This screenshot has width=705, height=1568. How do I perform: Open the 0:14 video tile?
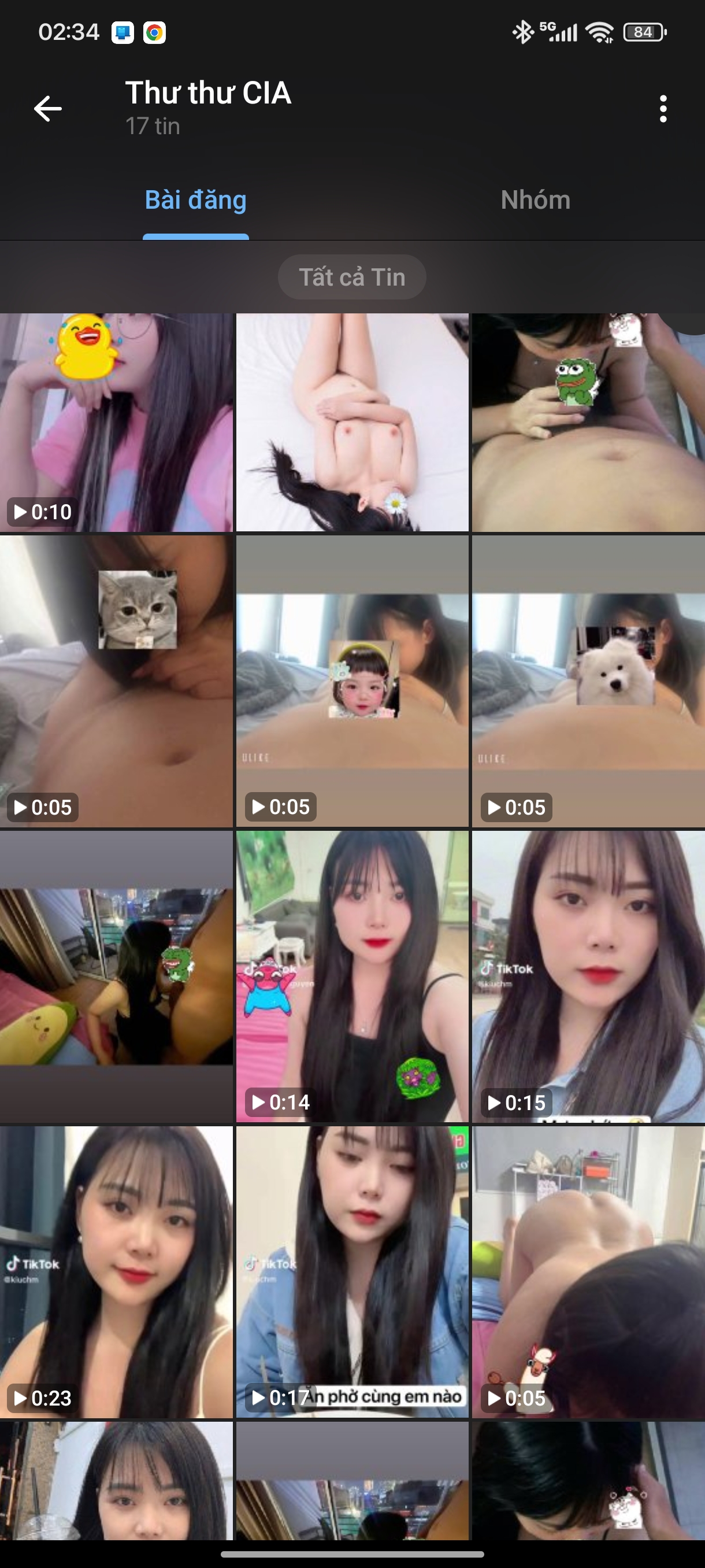[x=351, y=977]
